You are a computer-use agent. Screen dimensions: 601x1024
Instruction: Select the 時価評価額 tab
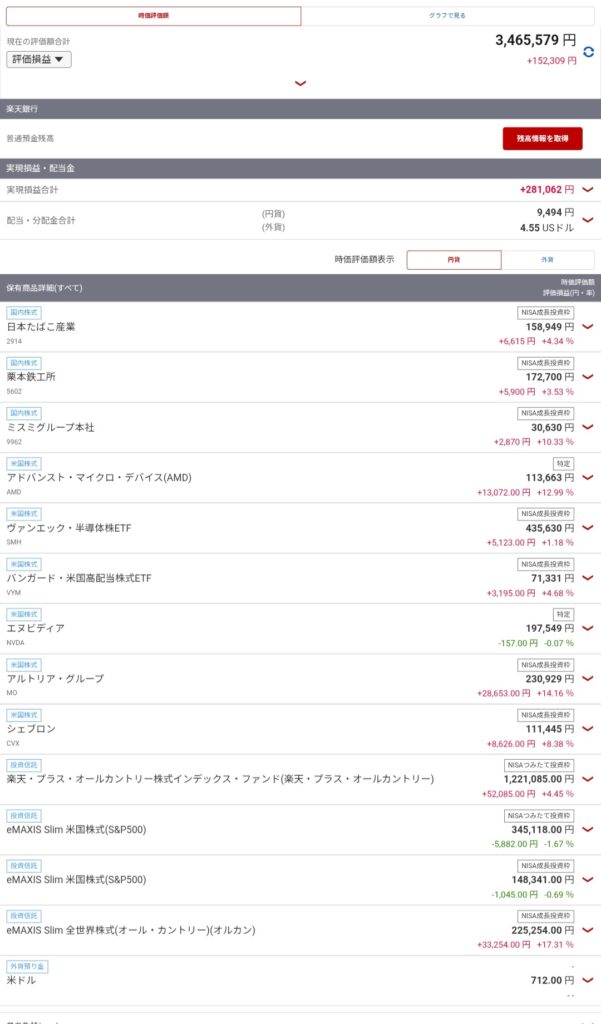coord(153,16)
